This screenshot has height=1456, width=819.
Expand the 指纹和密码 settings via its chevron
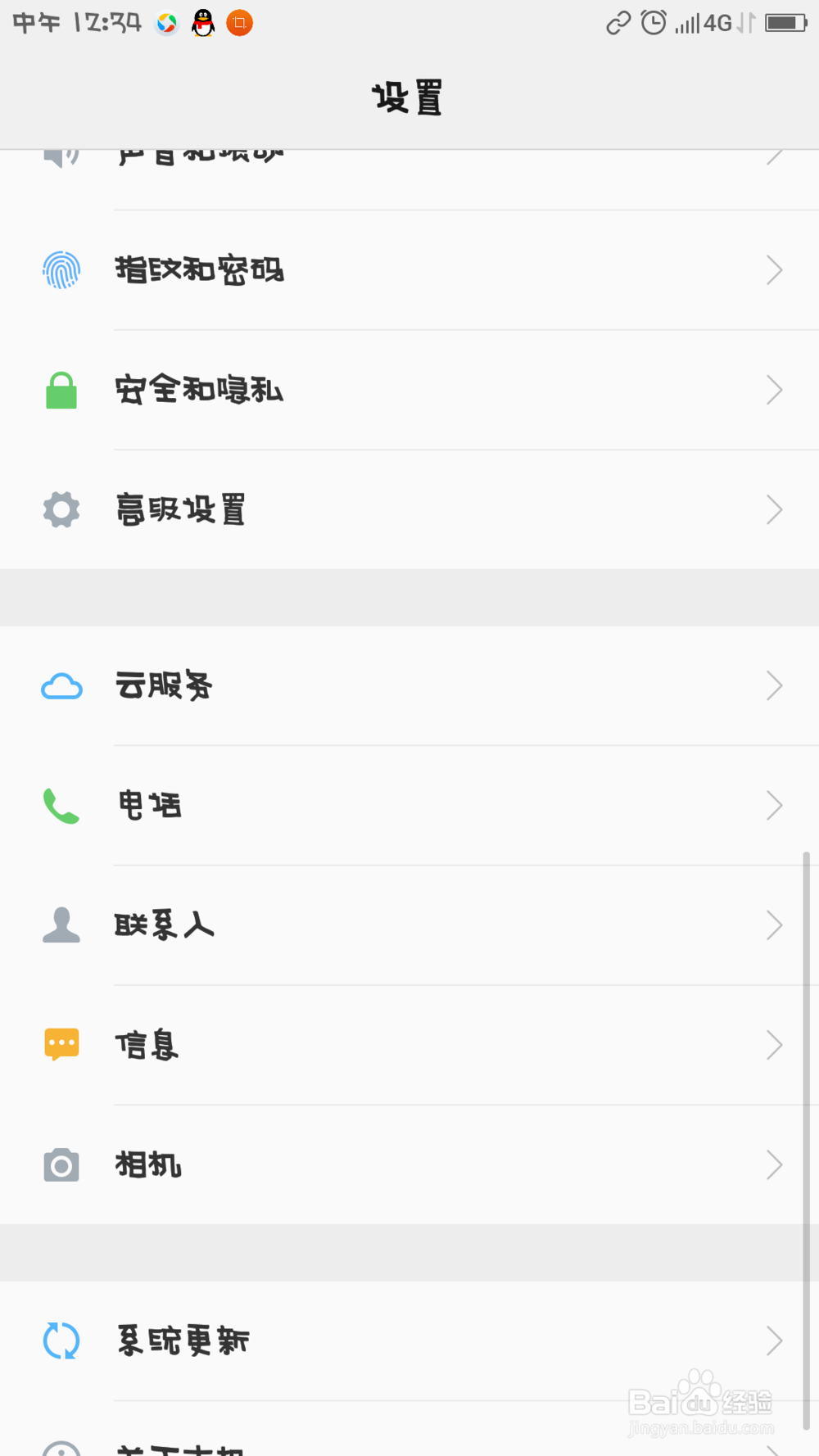[x=774, y=269]
